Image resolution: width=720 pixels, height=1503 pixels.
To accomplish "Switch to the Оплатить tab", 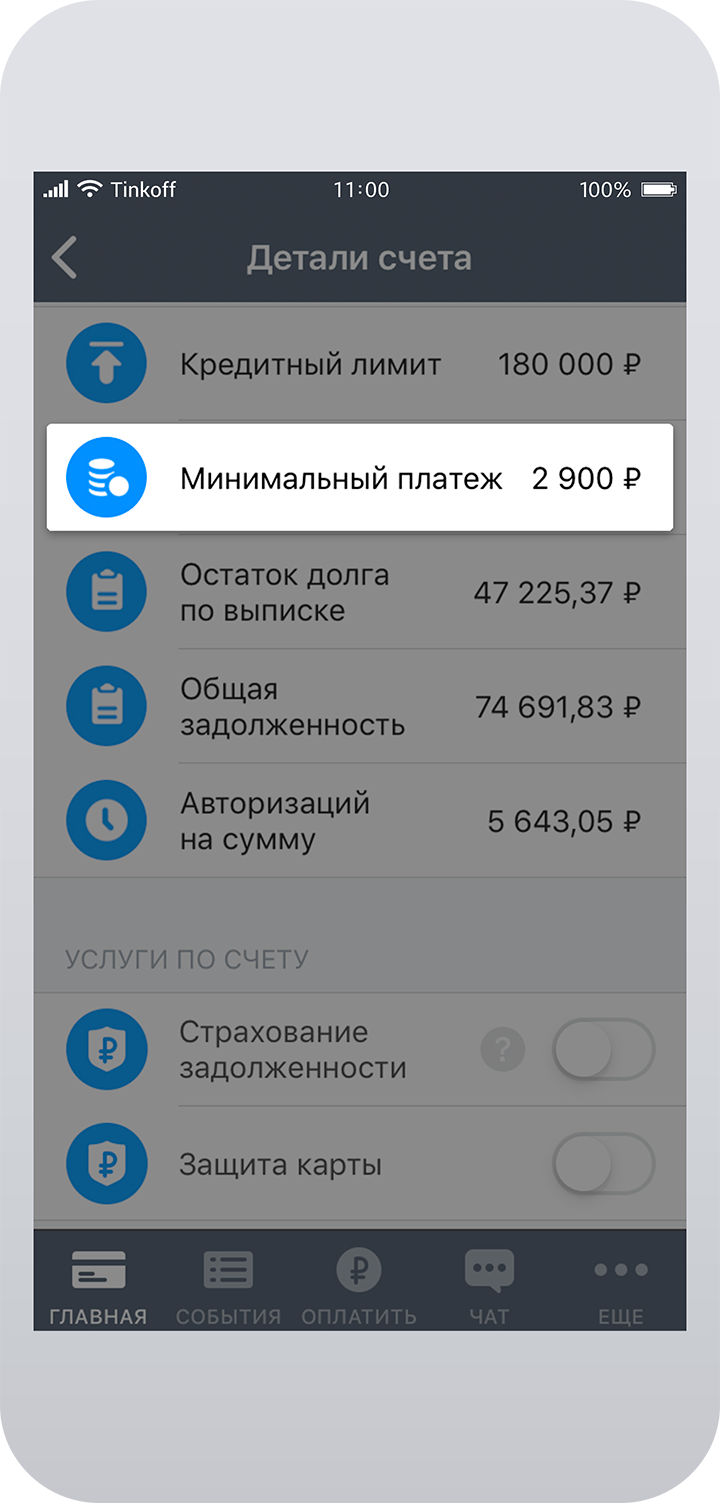I will [359, 1288].
